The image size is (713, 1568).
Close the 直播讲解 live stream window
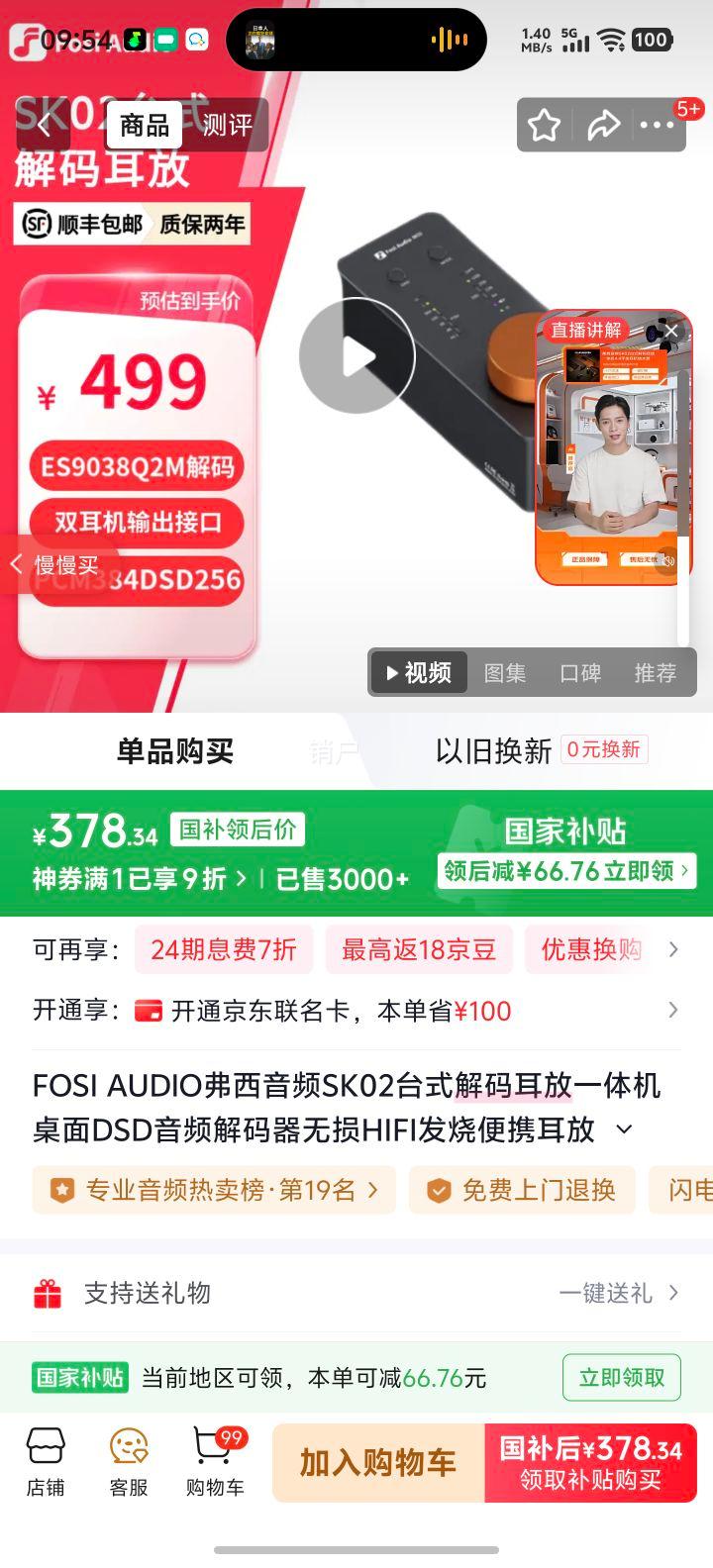671,330
